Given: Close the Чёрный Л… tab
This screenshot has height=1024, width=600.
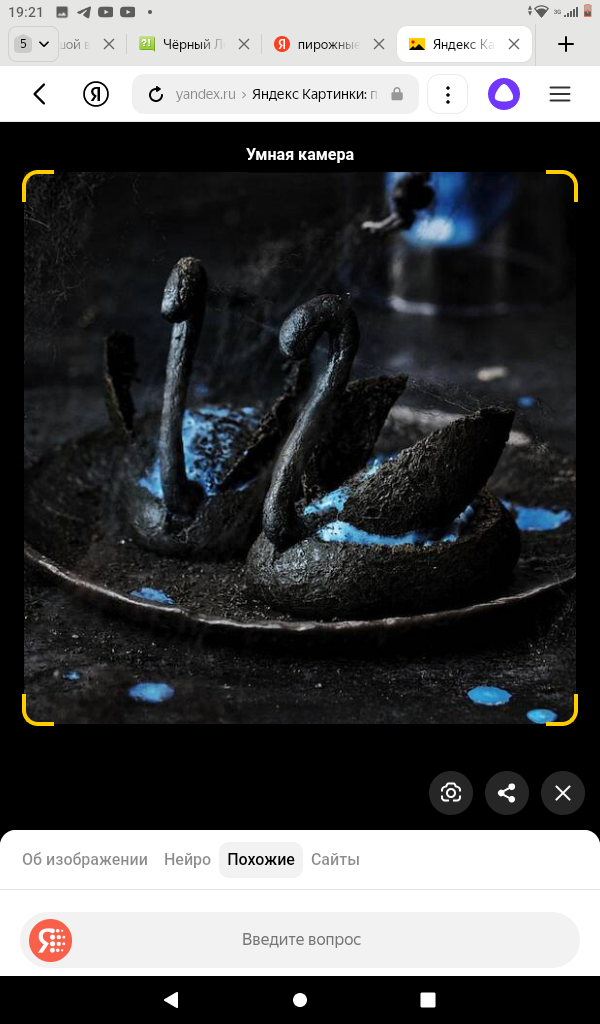Looking at the screenshot, I should point(243,44).
